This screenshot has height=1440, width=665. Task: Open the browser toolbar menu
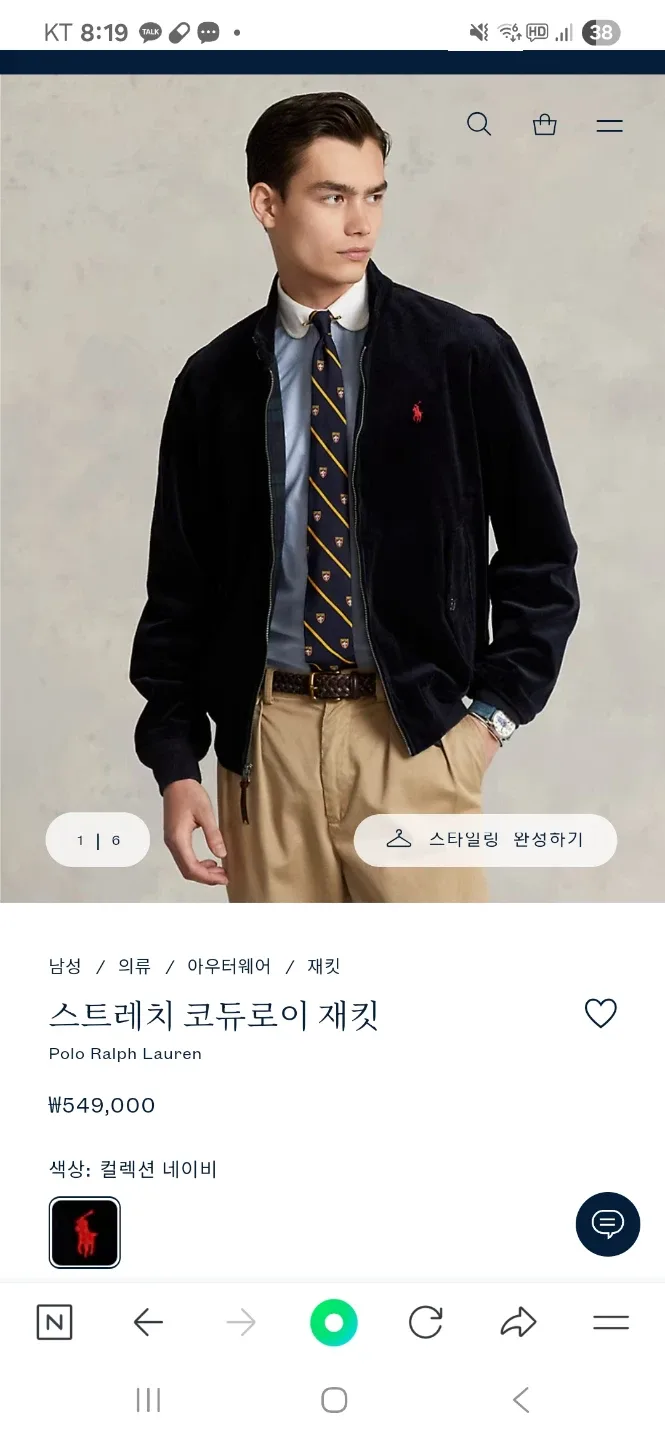610,1323
